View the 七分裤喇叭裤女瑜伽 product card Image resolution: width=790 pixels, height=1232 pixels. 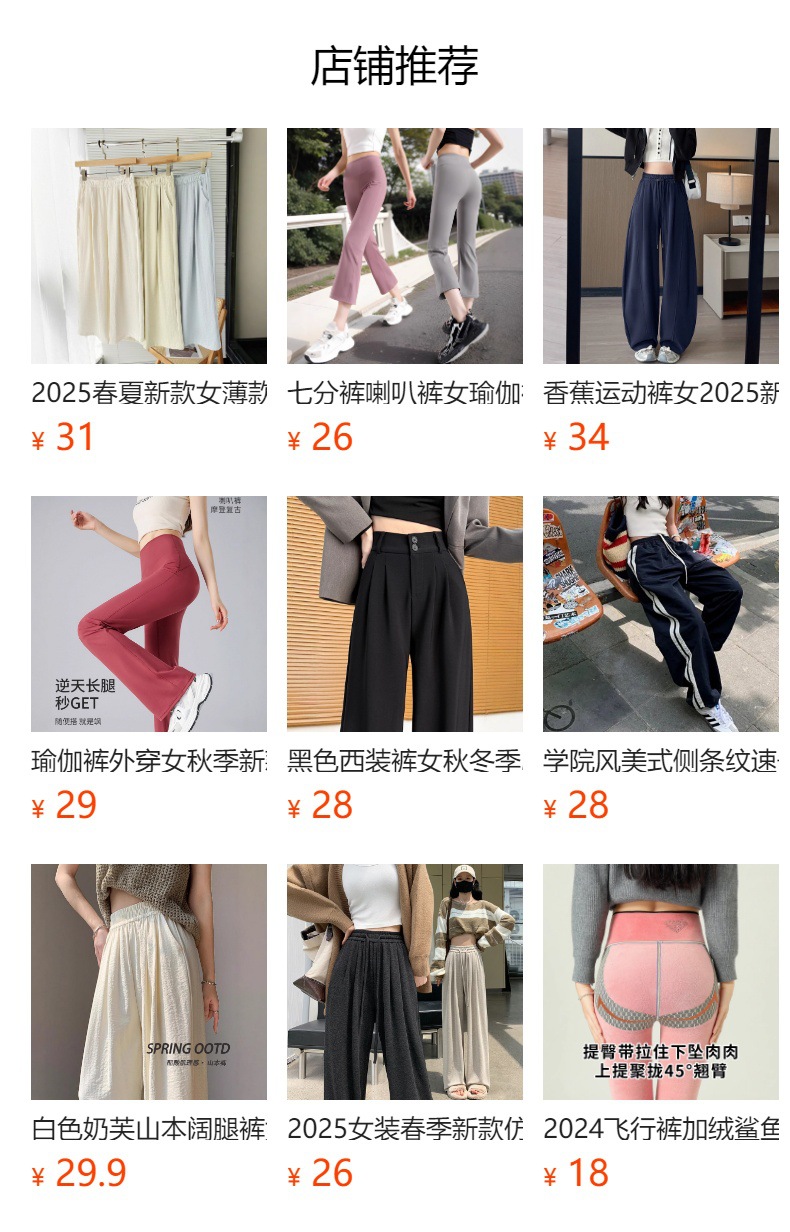(x=405, y=293)
